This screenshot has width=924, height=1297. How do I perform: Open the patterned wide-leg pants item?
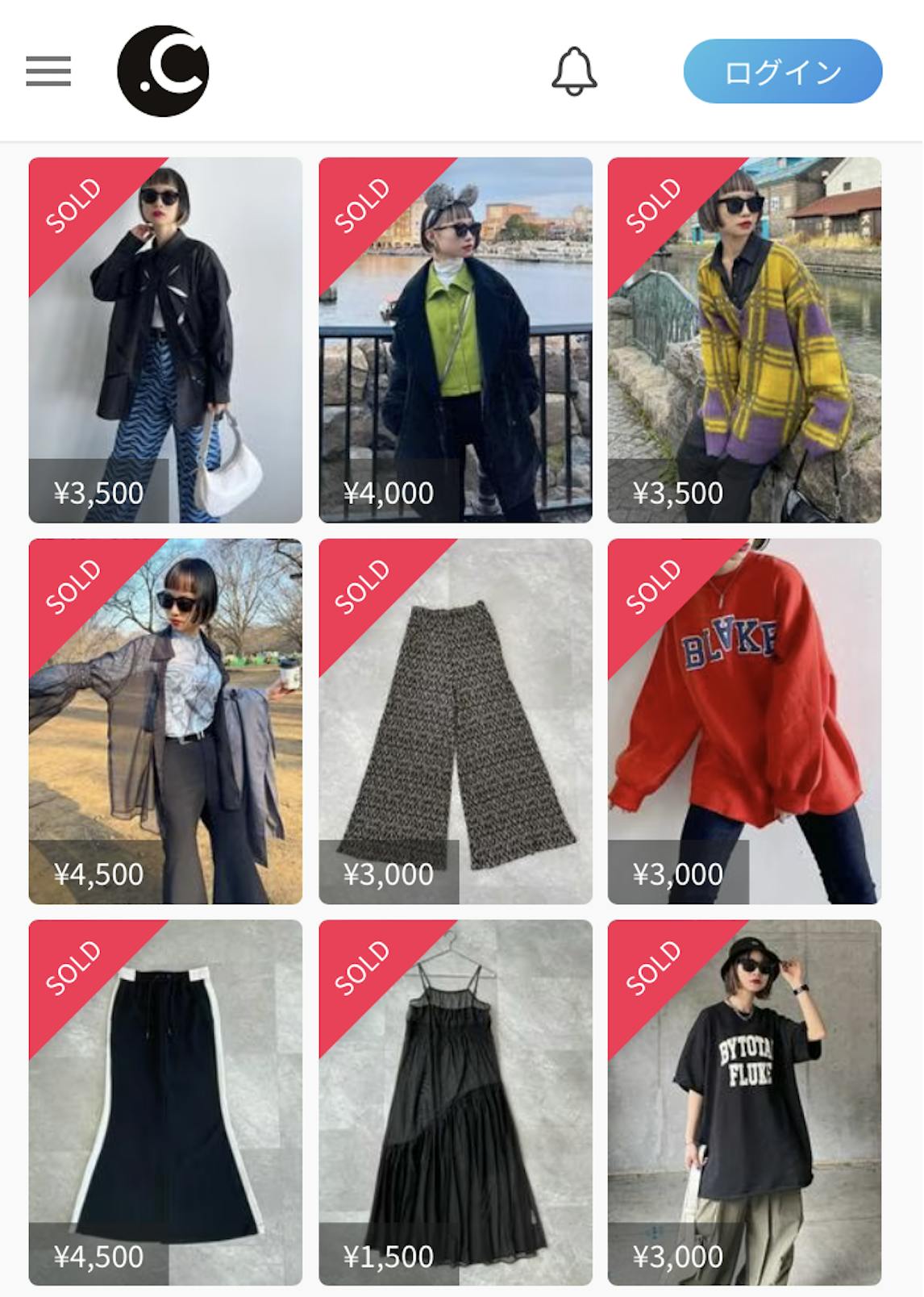point(456,721)
